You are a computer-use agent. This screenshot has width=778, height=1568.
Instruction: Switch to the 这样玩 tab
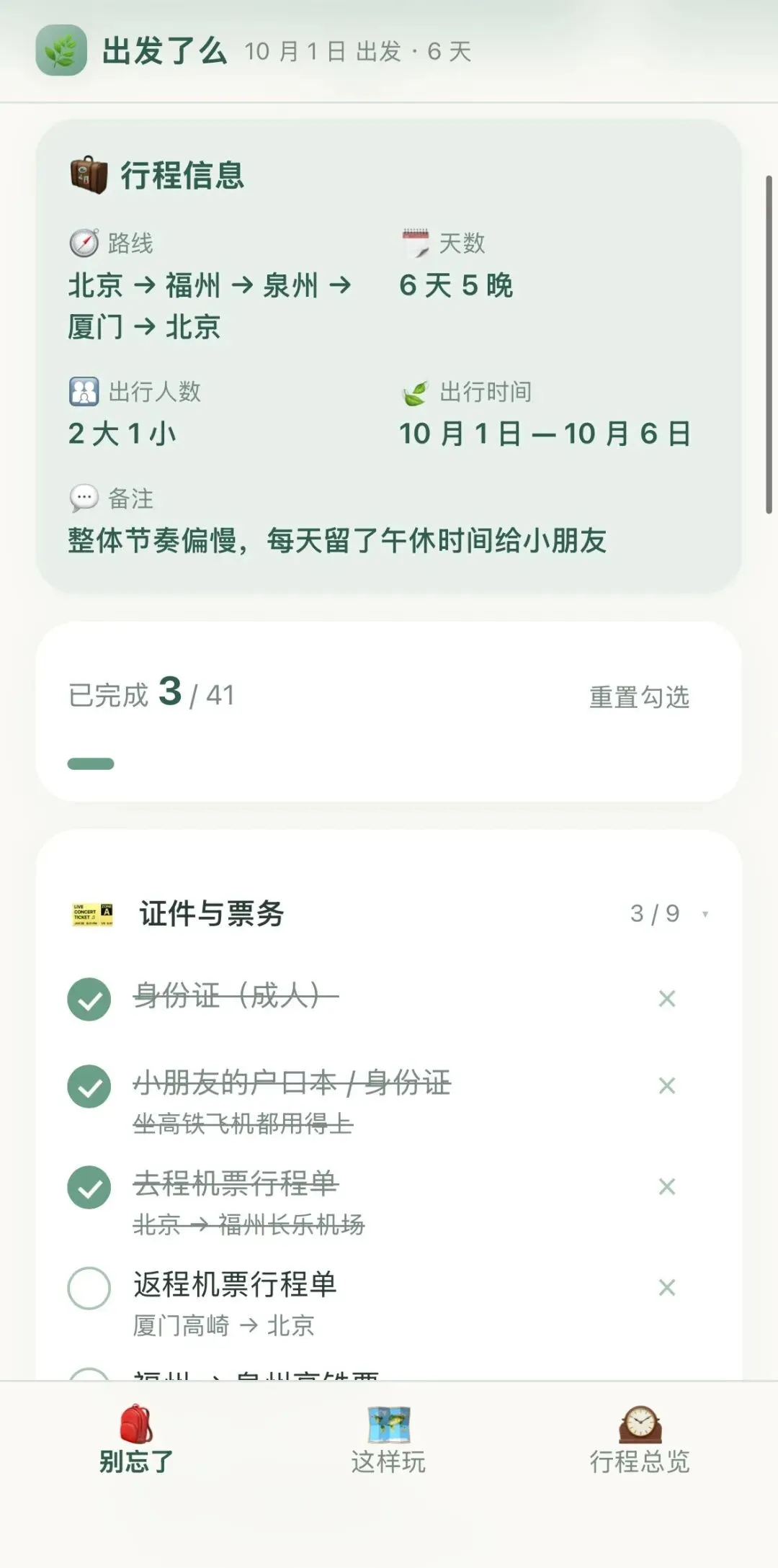tap(388, 1441)
